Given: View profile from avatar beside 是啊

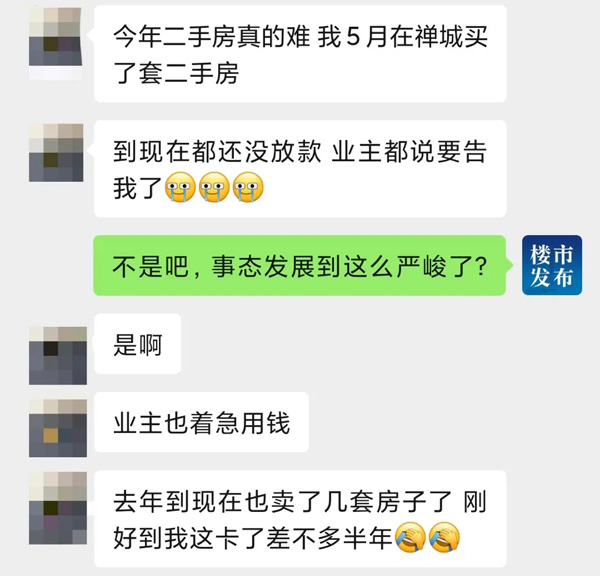Looking at the screenshot, I should coord(57,355).
